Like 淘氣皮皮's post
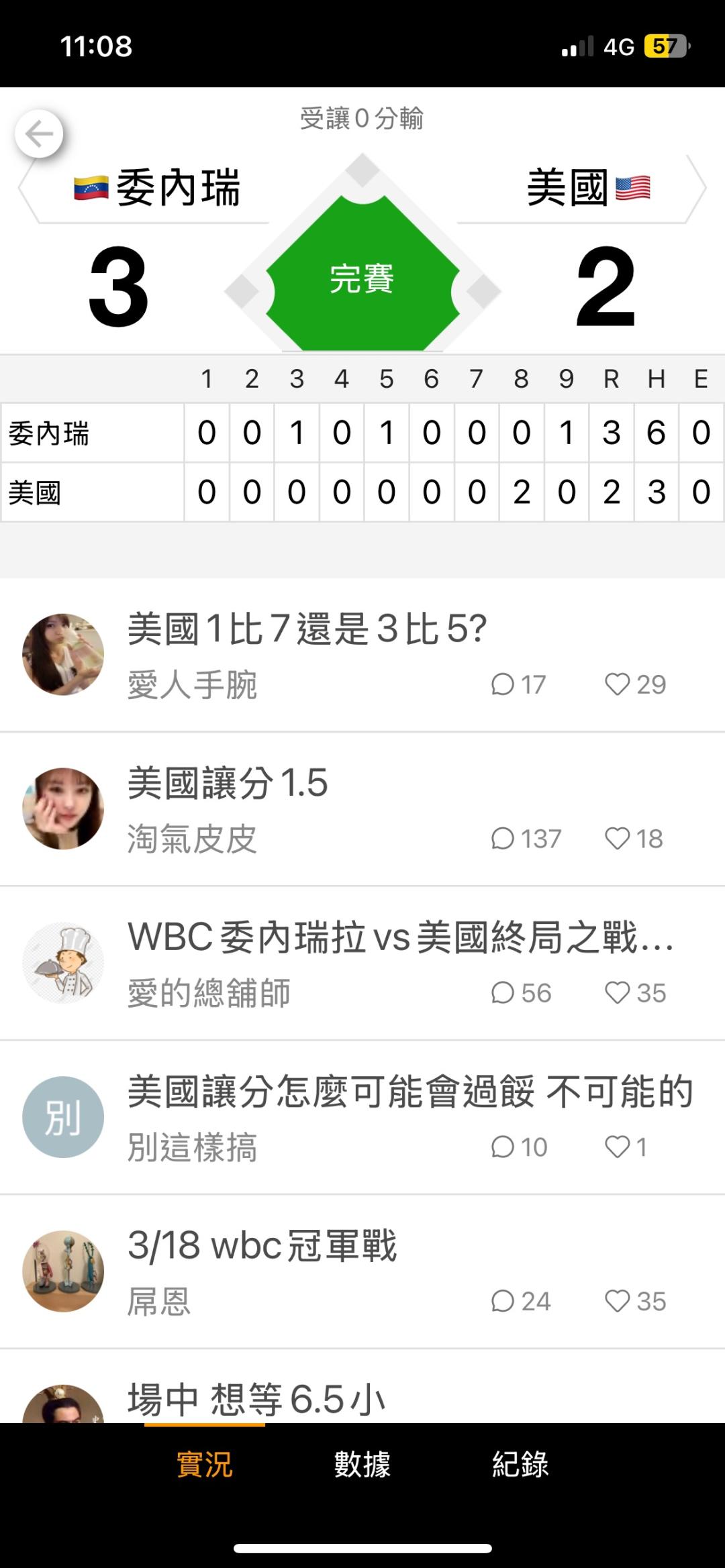Viewport: 725px width, 1568px height. click(617, 839)
